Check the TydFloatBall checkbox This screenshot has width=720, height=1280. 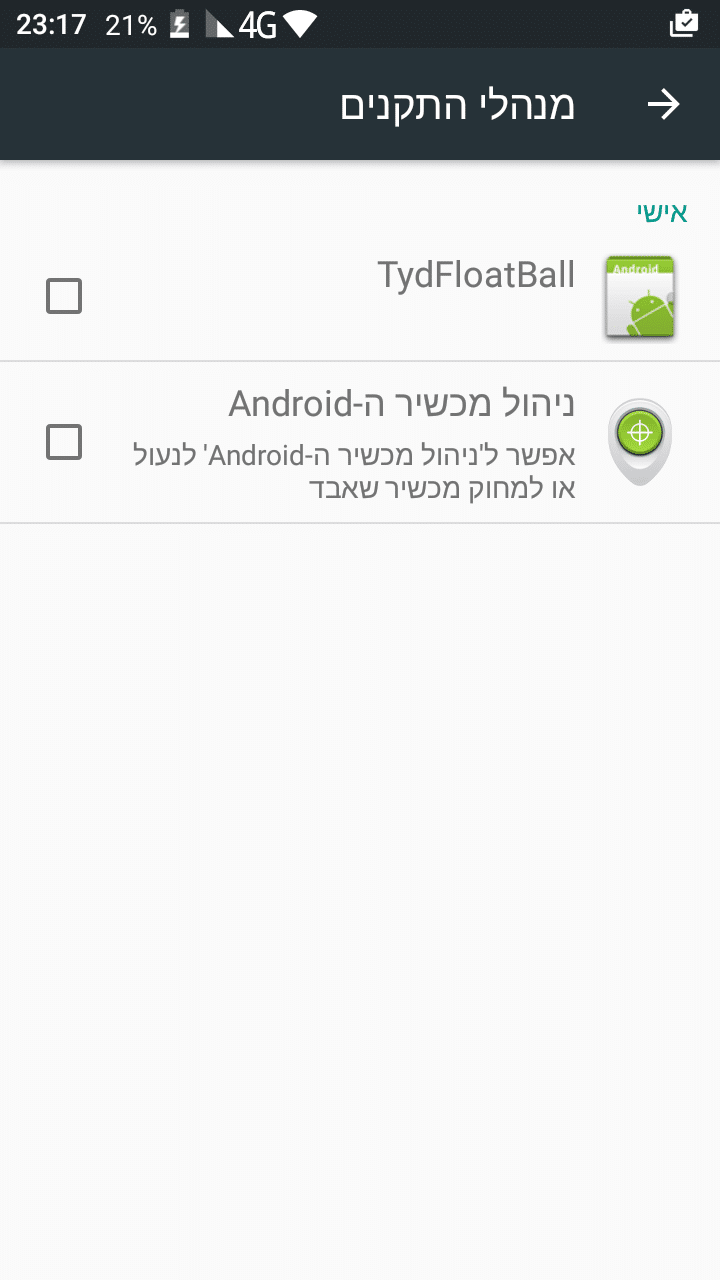64,296
